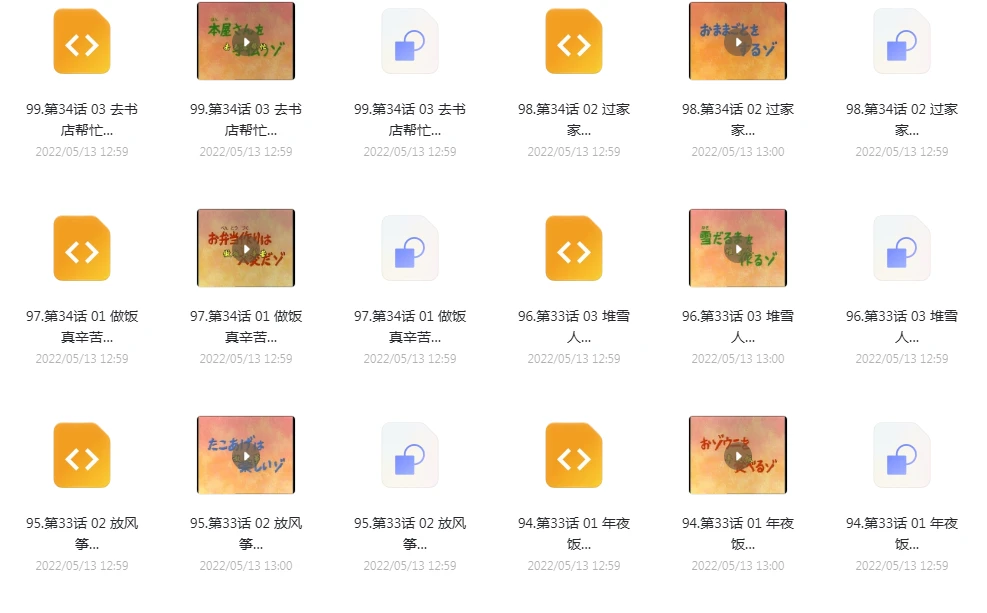Play the video 95.第33话 02 放风筝
This screenshot has height=613, width=987.
pyautogui.click(x=246, y=456)
